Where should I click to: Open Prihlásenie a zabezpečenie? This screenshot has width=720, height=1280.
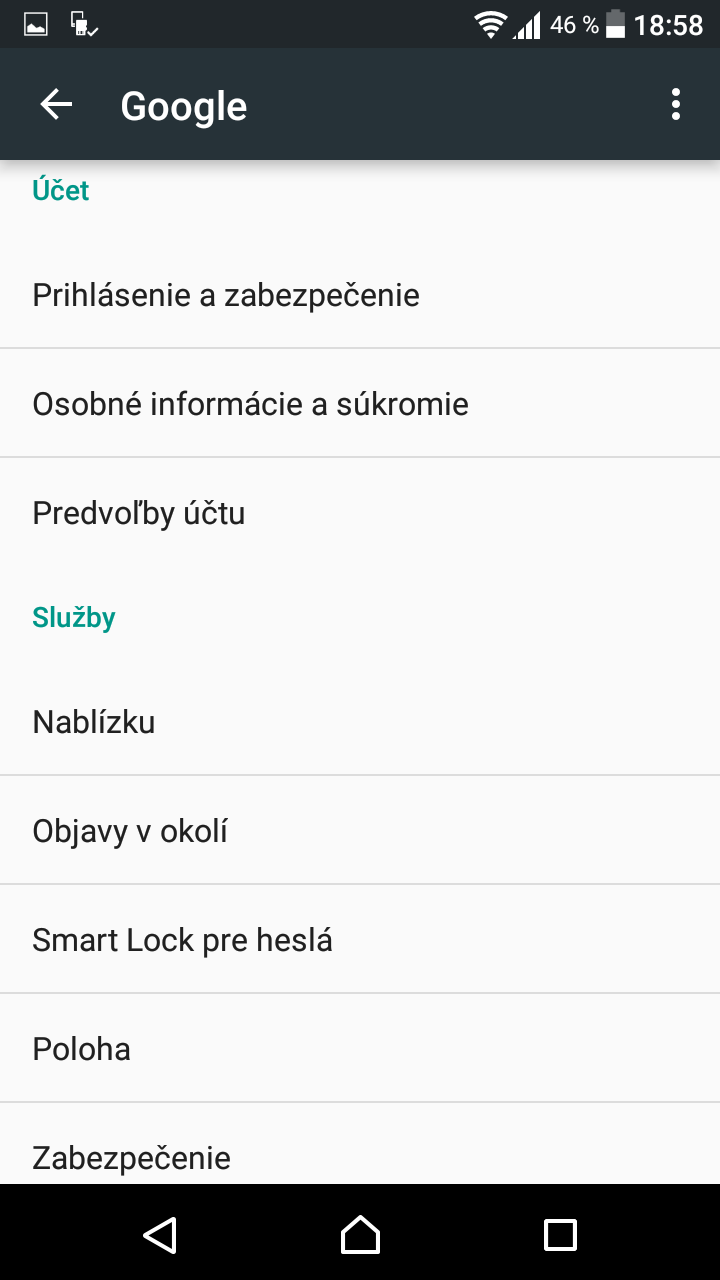(x=360, y=295)
